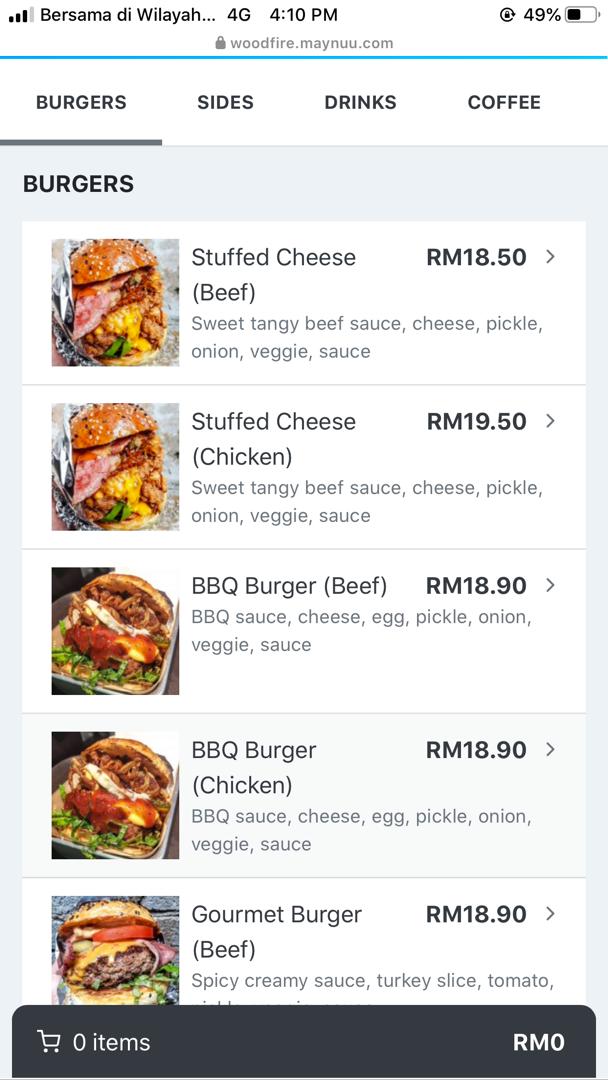Choose the BBQ Burger (Chicken) item
This screenshot has height=1080, width=608.
pyautogui.click(x=304, y=795)
